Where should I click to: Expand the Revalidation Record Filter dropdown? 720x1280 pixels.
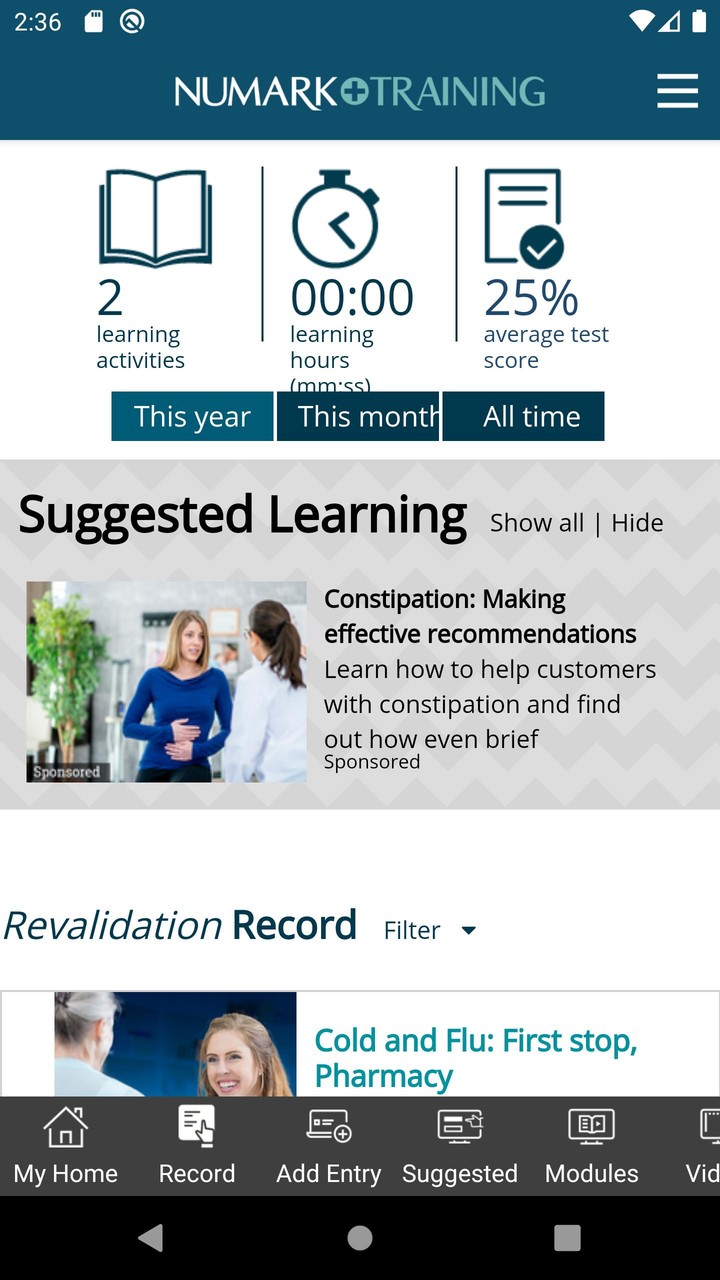(x=429, y=930)
